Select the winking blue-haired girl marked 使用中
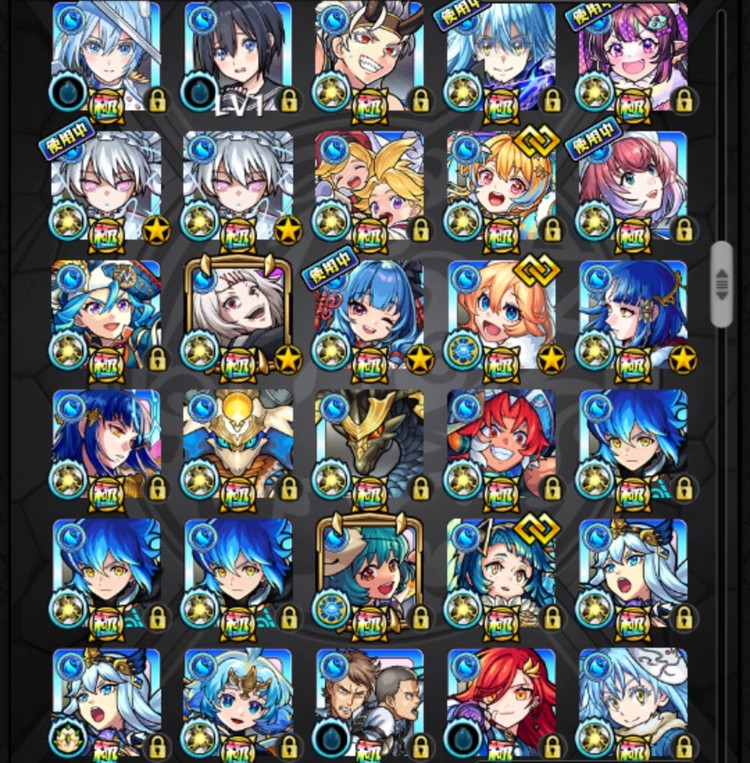Screen dimensions: 750x763 click(x=369, y=317)
